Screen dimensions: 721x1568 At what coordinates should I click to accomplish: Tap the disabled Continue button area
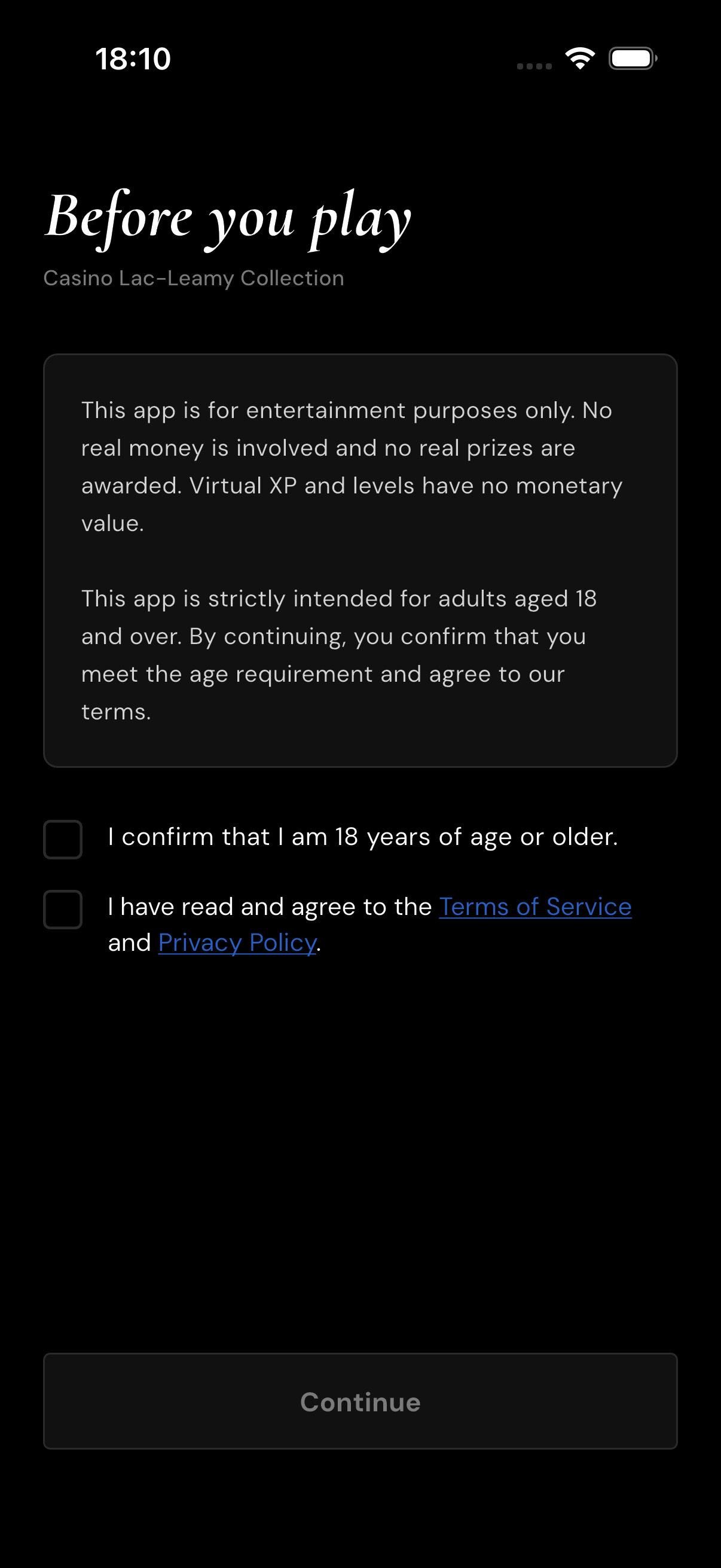point(360,1401)
